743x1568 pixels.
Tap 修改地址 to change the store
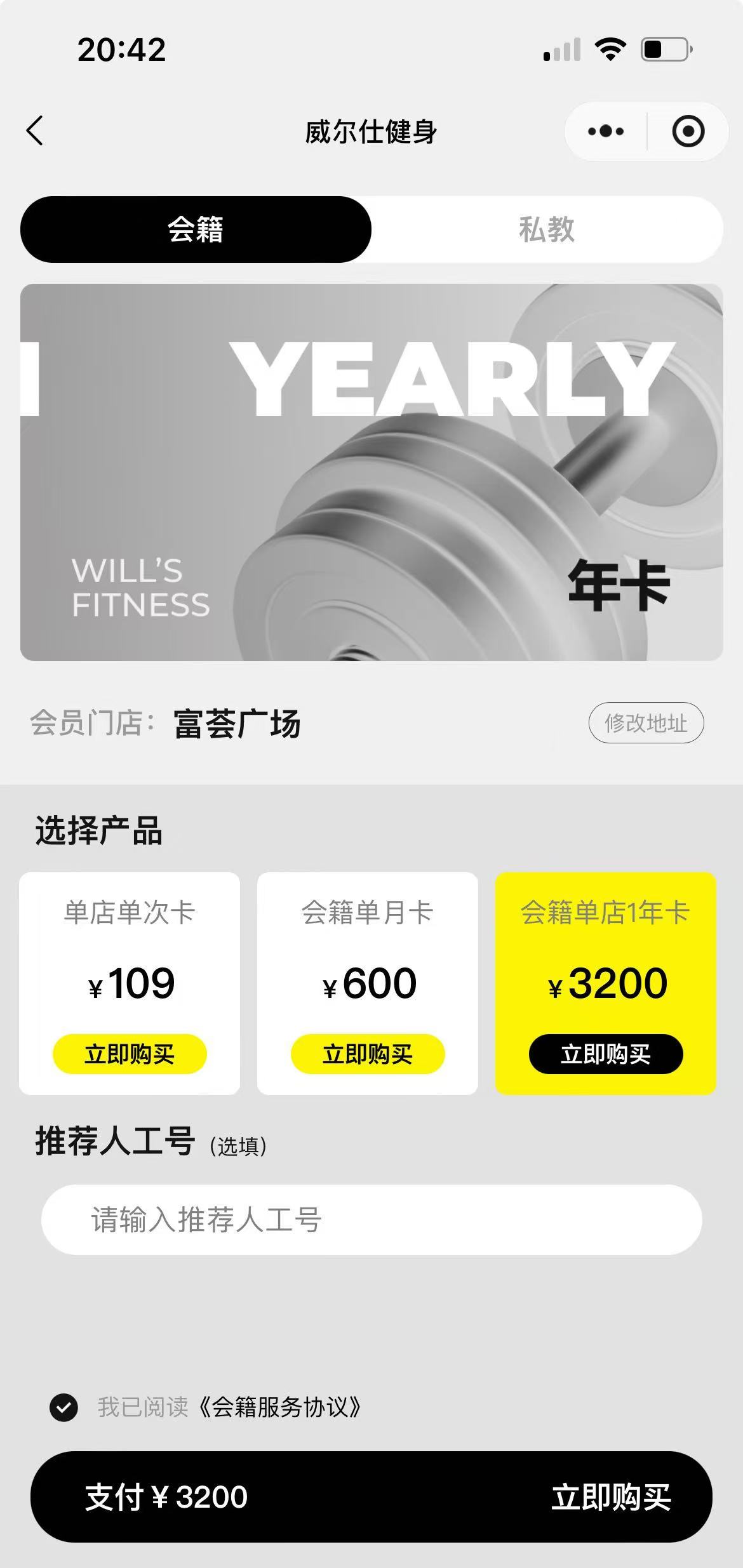click(646, 722)
